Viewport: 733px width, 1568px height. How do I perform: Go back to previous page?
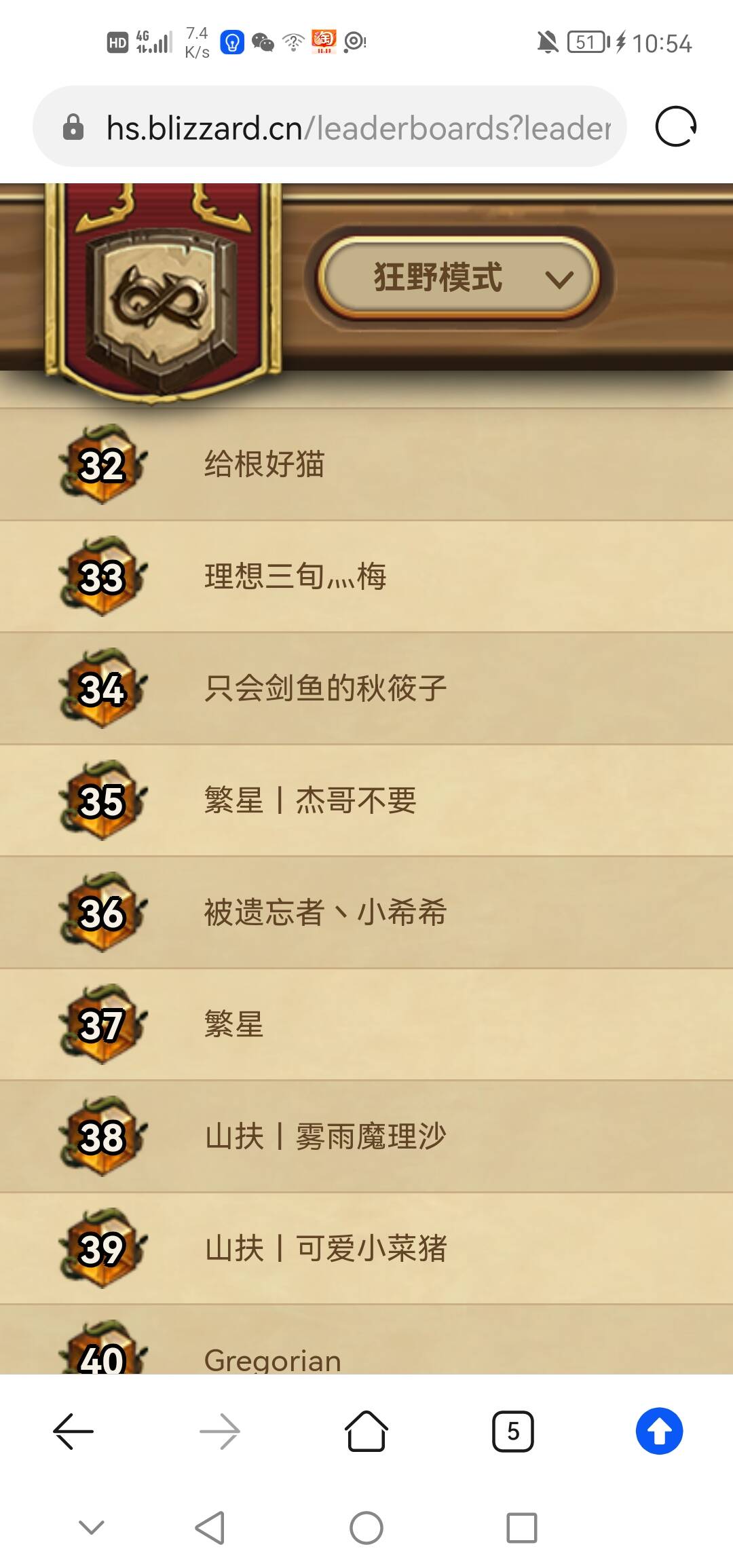pyautogui.click(x=73, y=1431)
